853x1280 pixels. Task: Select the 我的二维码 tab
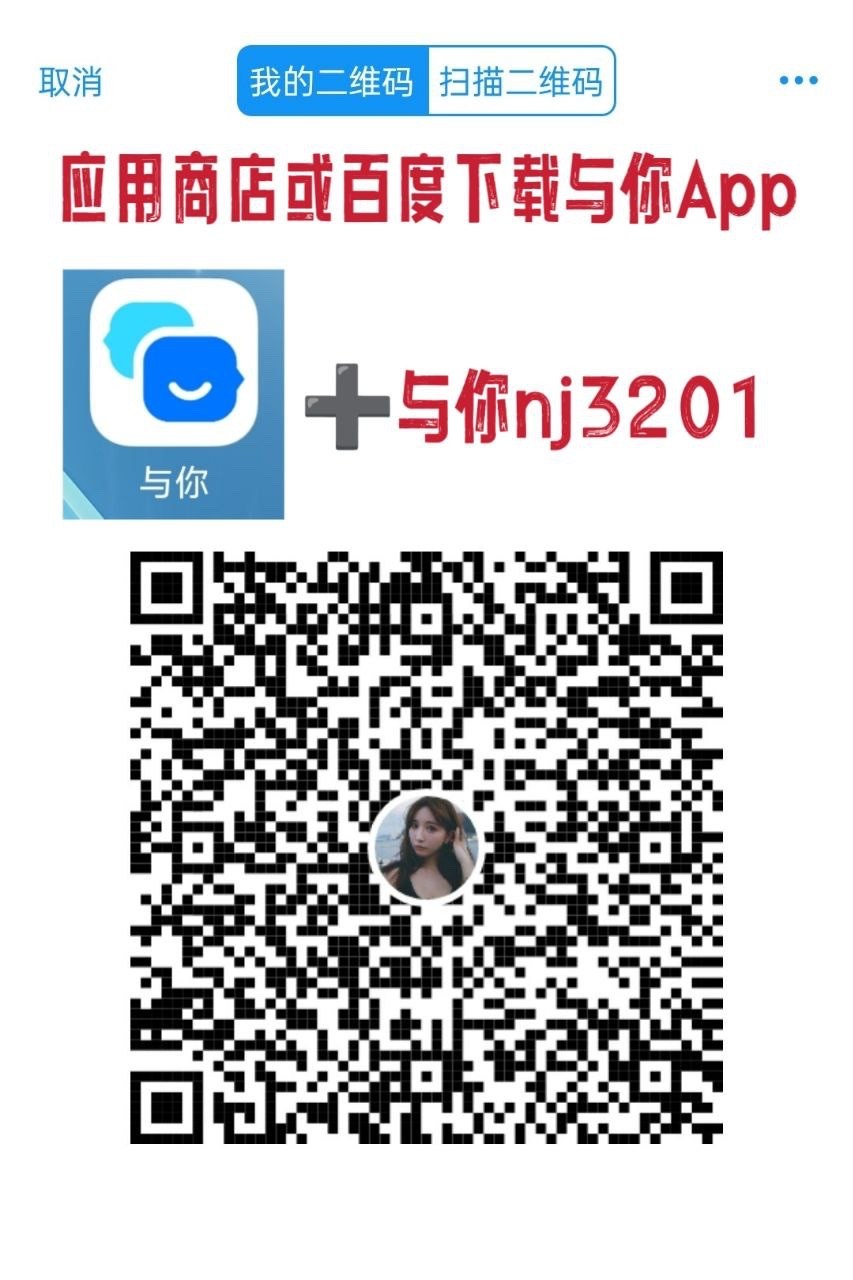point(332,81)
